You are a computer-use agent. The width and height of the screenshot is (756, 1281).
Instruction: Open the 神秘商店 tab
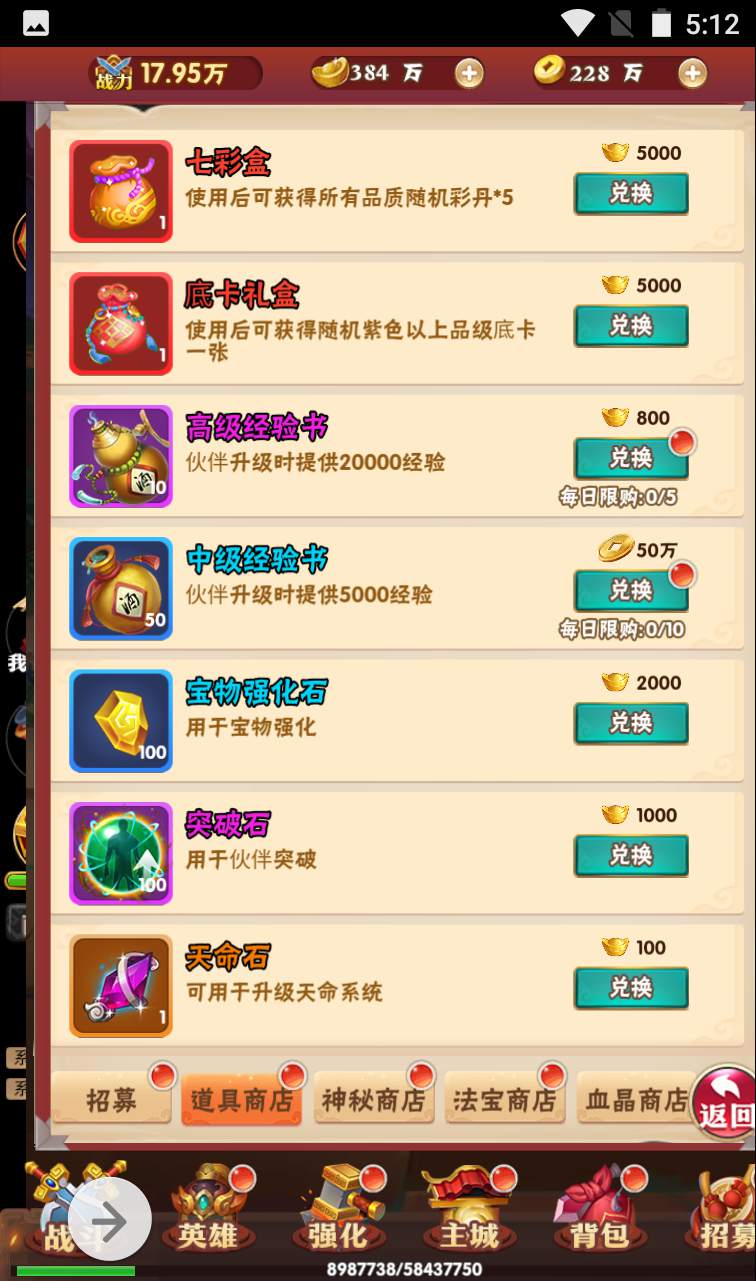coord(373,1100)
